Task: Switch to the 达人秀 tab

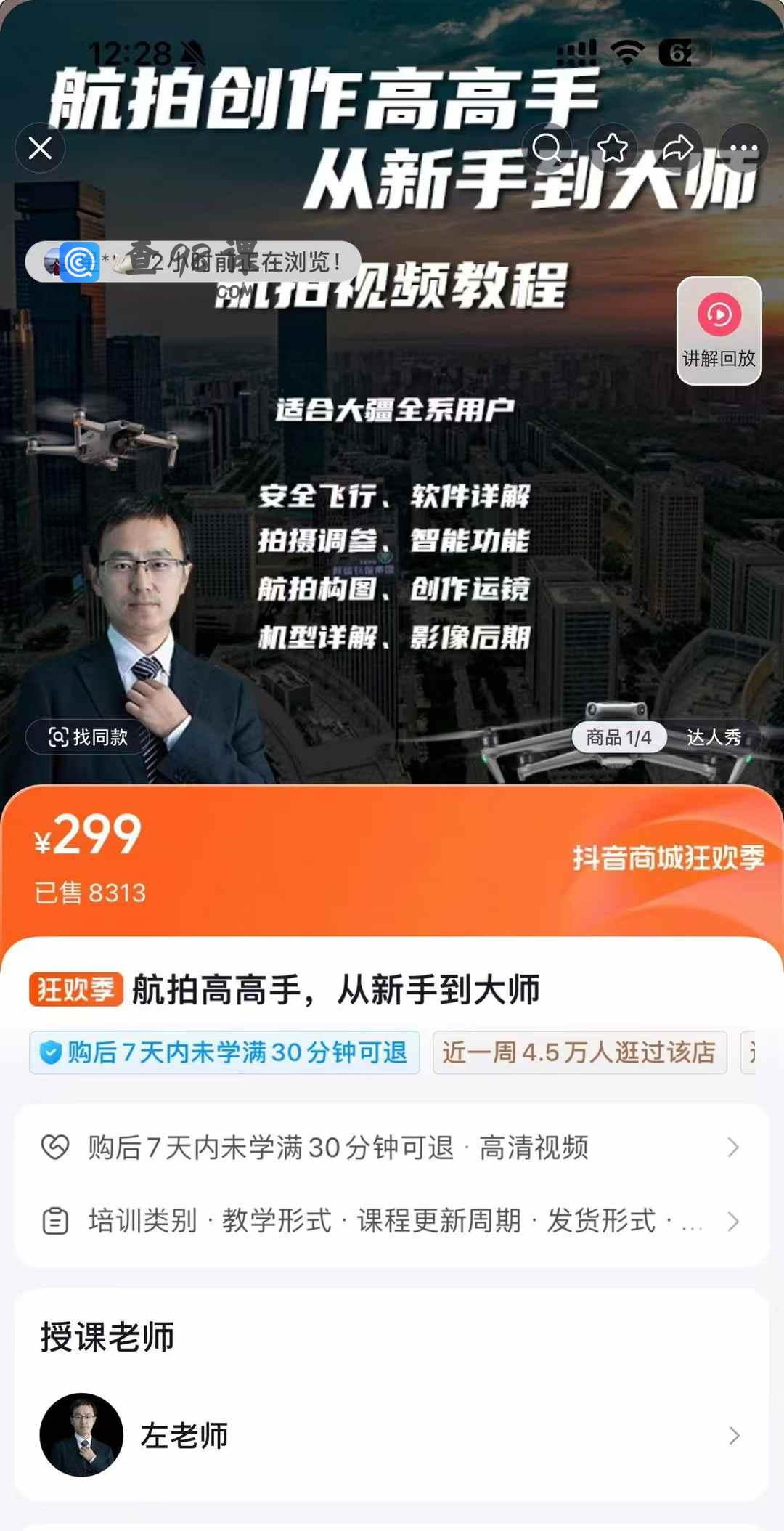Action: point(714,738)
